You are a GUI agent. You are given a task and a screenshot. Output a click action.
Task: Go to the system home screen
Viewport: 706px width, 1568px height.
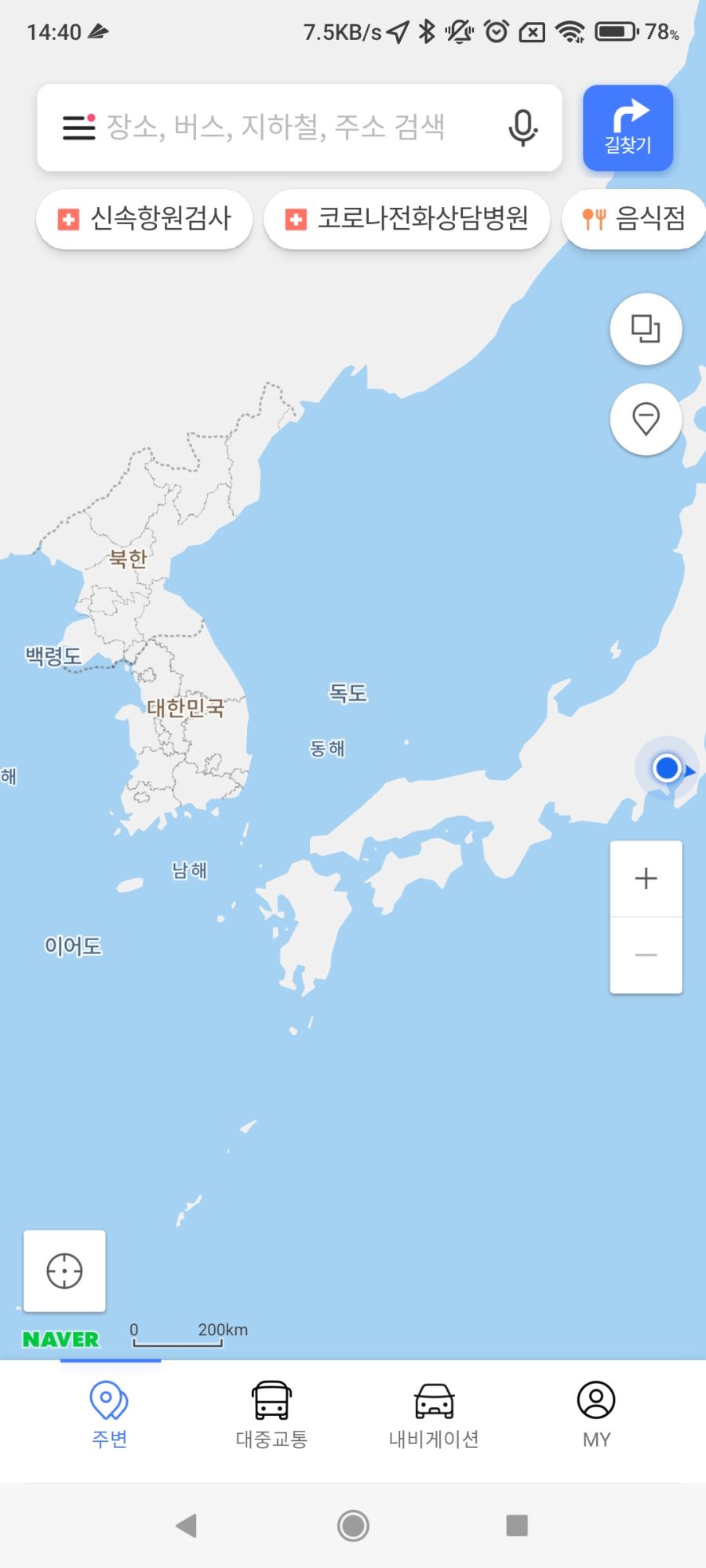coord(353,1526)
